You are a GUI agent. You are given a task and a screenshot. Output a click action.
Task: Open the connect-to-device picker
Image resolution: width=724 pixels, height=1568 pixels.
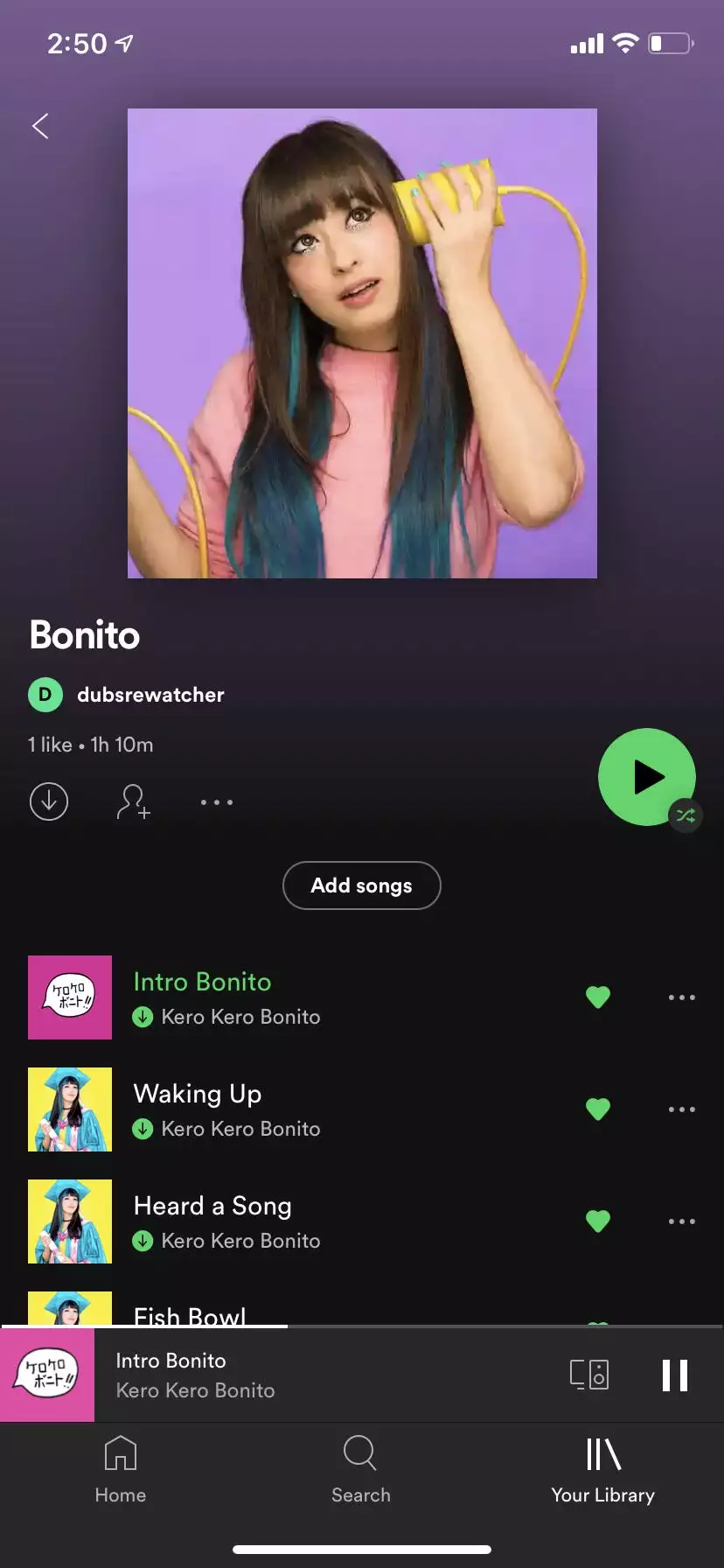coord(588,1375)
